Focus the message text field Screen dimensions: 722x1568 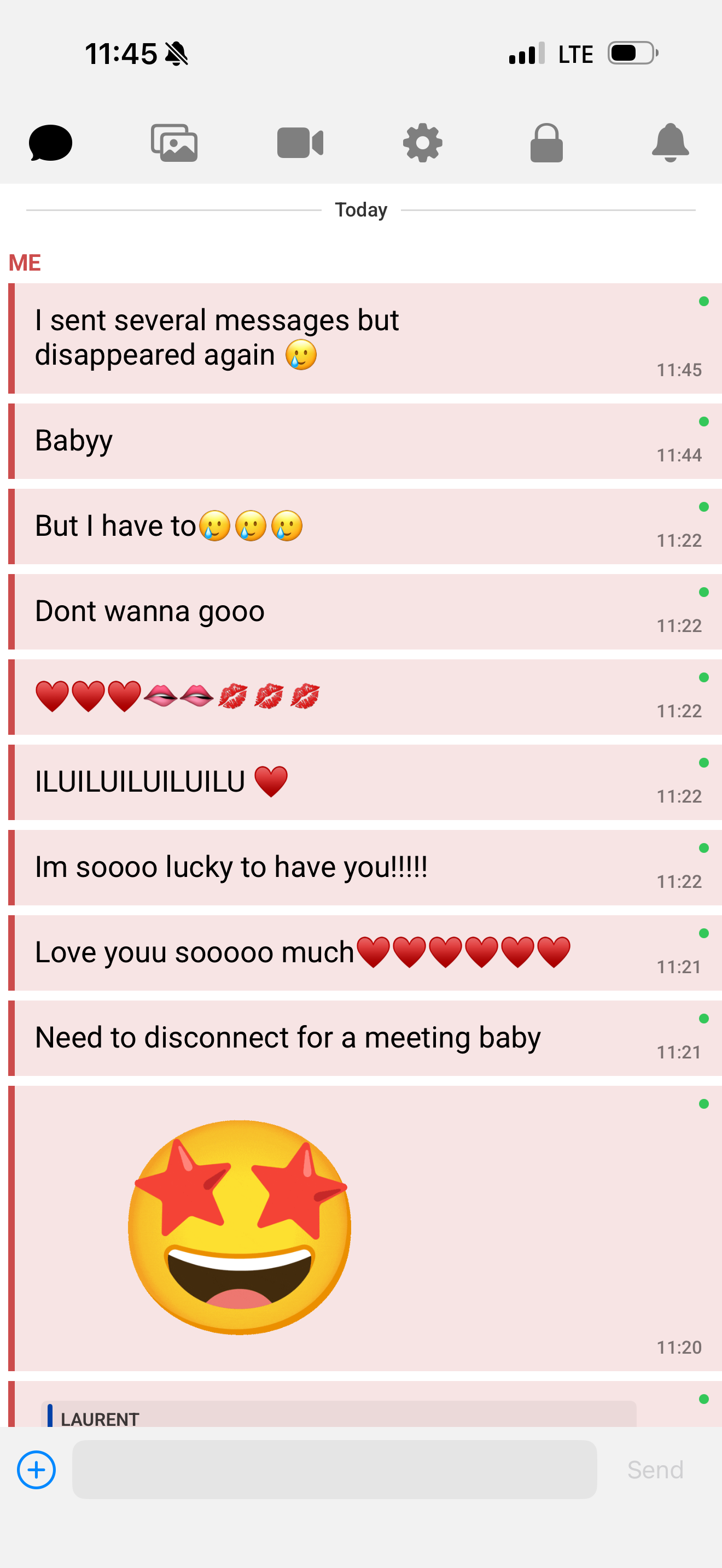(x=334, y=1470)
